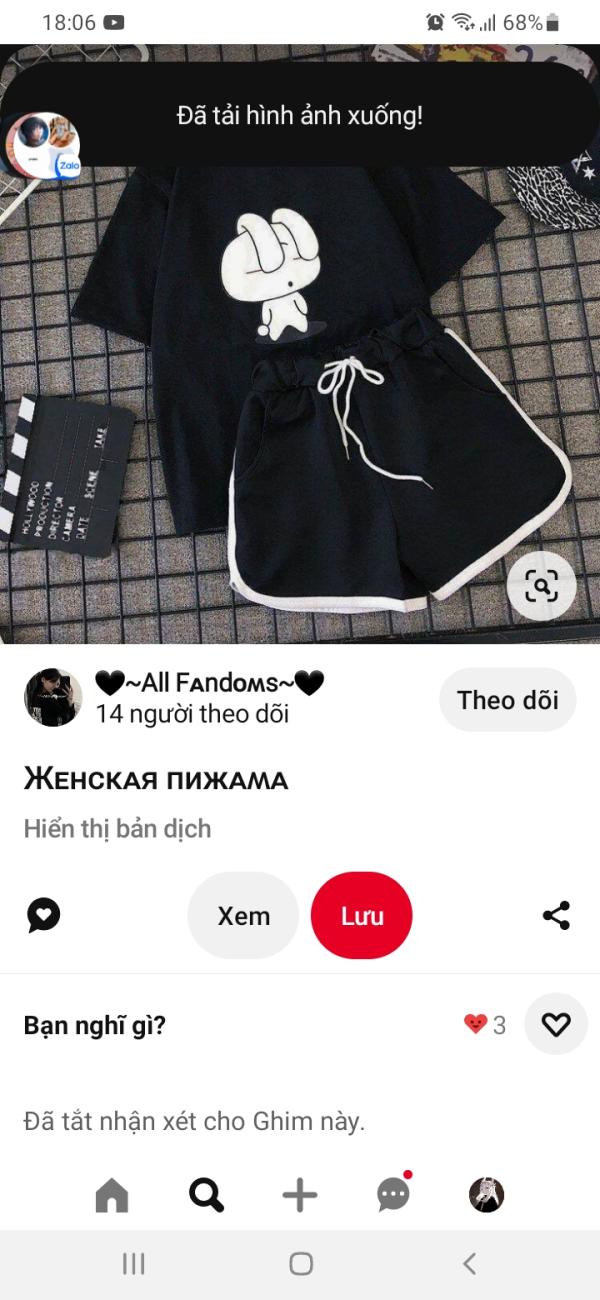The height and width of the screenshot is (1300, 600).
Task: Share this pin
Action: point(556,915)
